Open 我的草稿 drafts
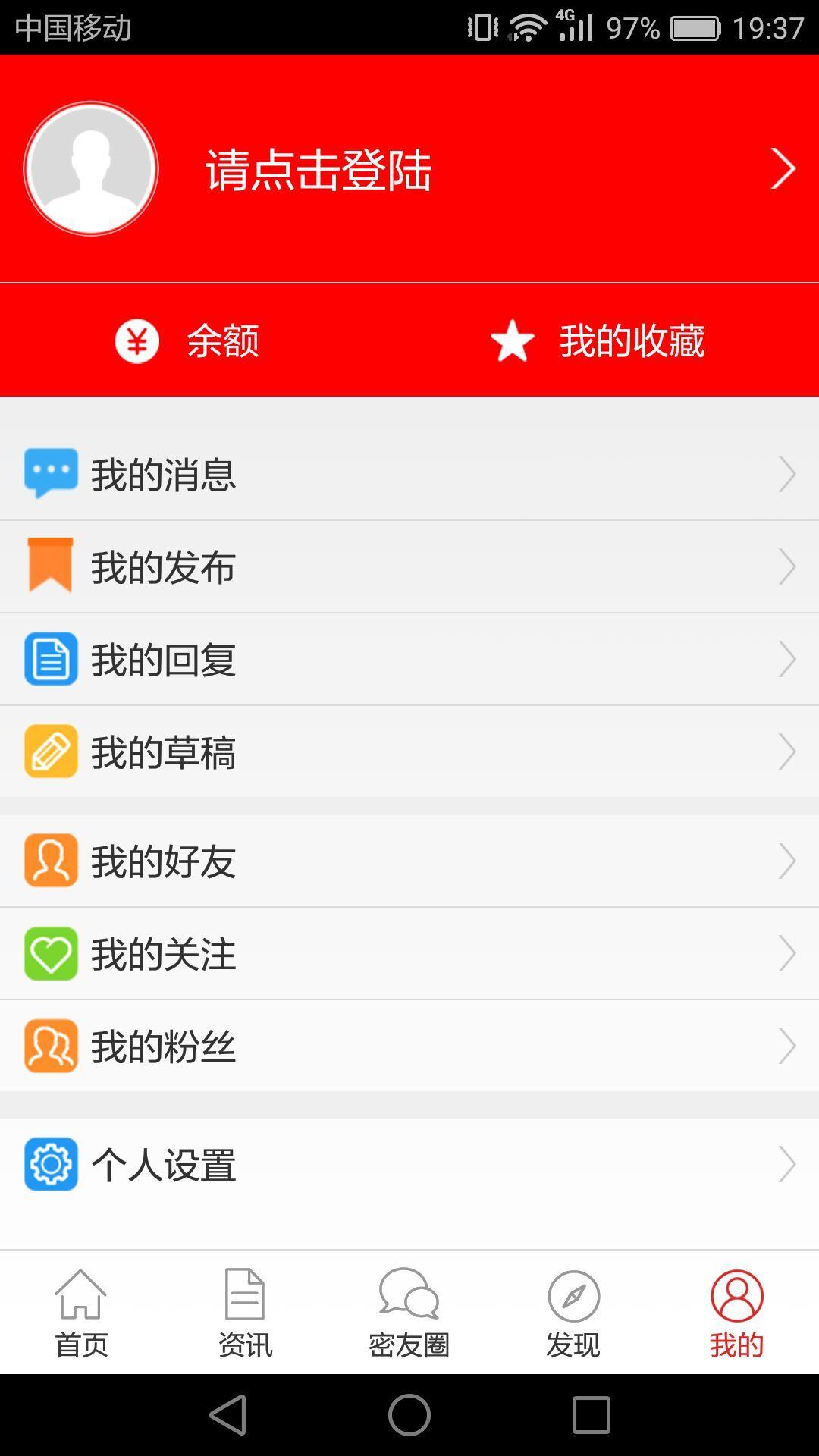 coord(409,752)
